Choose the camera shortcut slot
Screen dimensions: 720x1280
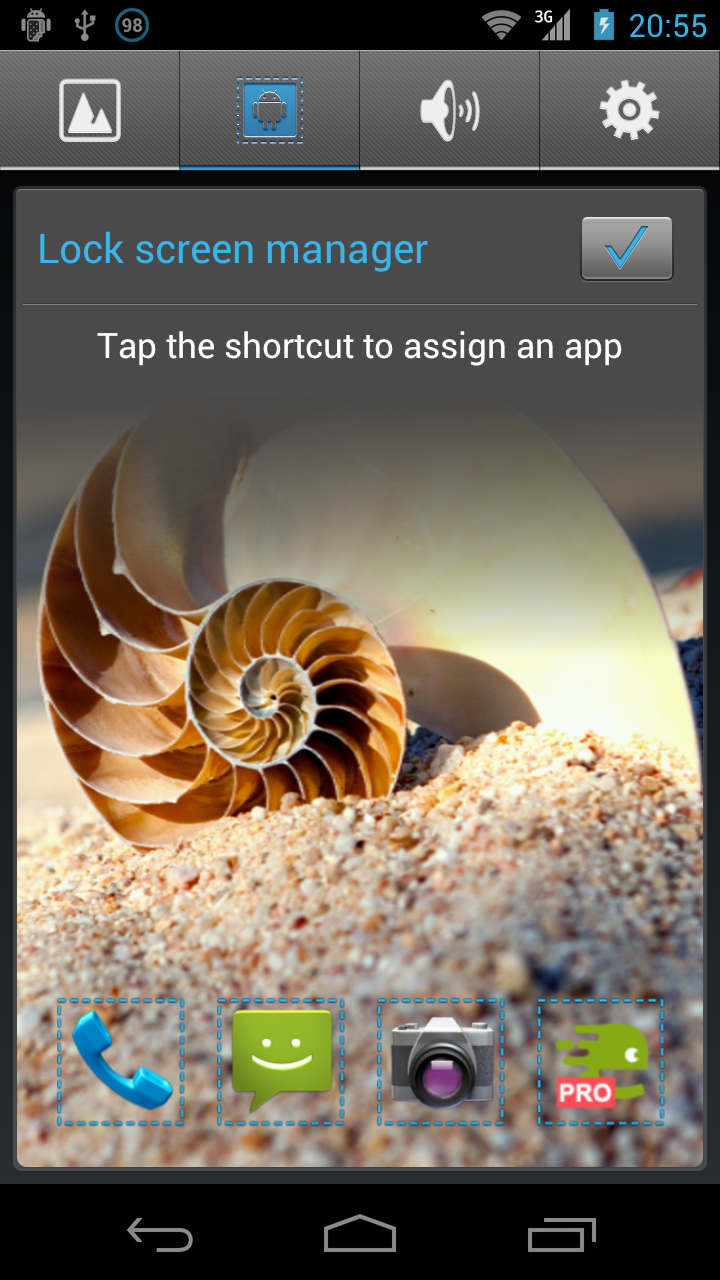coord(441,1062)
